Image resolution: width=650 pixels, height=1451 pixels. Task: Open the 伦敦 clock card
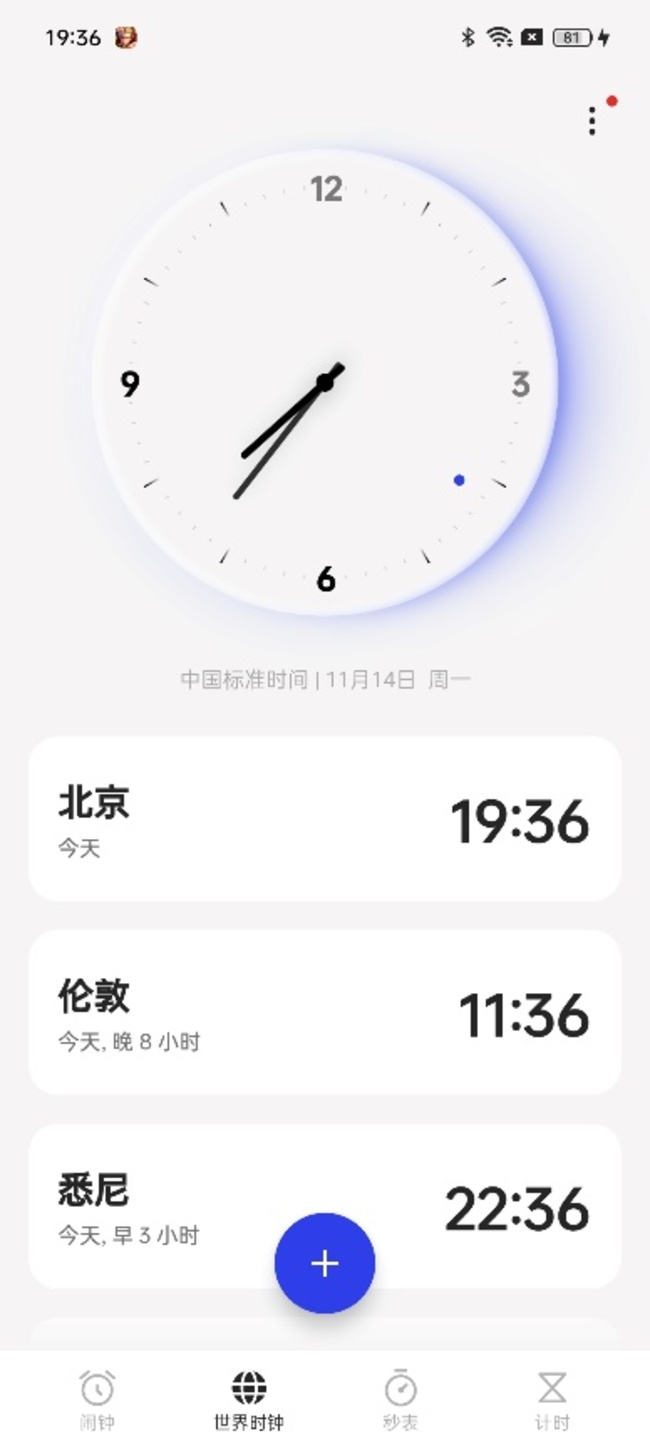click(x=324, y=1012)
